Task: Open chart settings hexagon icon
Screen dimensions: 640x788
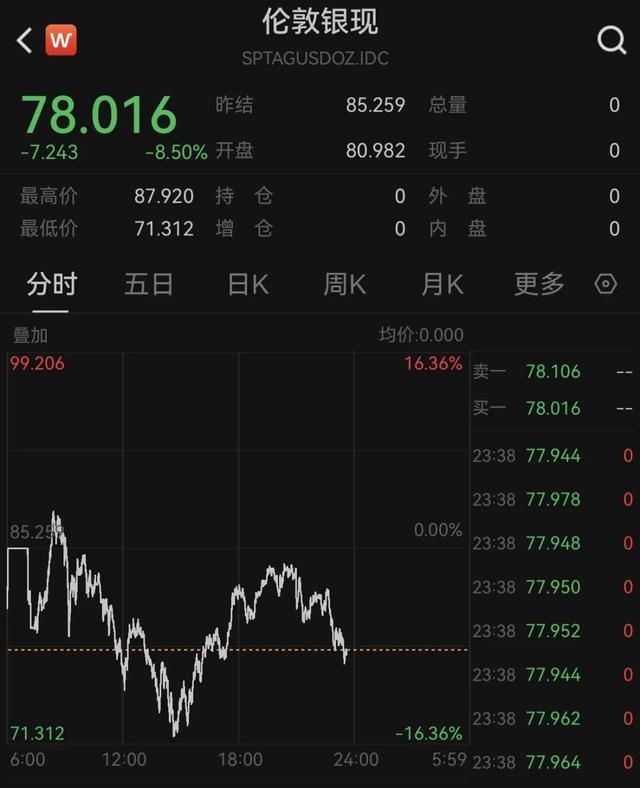Action: point(605,284)
